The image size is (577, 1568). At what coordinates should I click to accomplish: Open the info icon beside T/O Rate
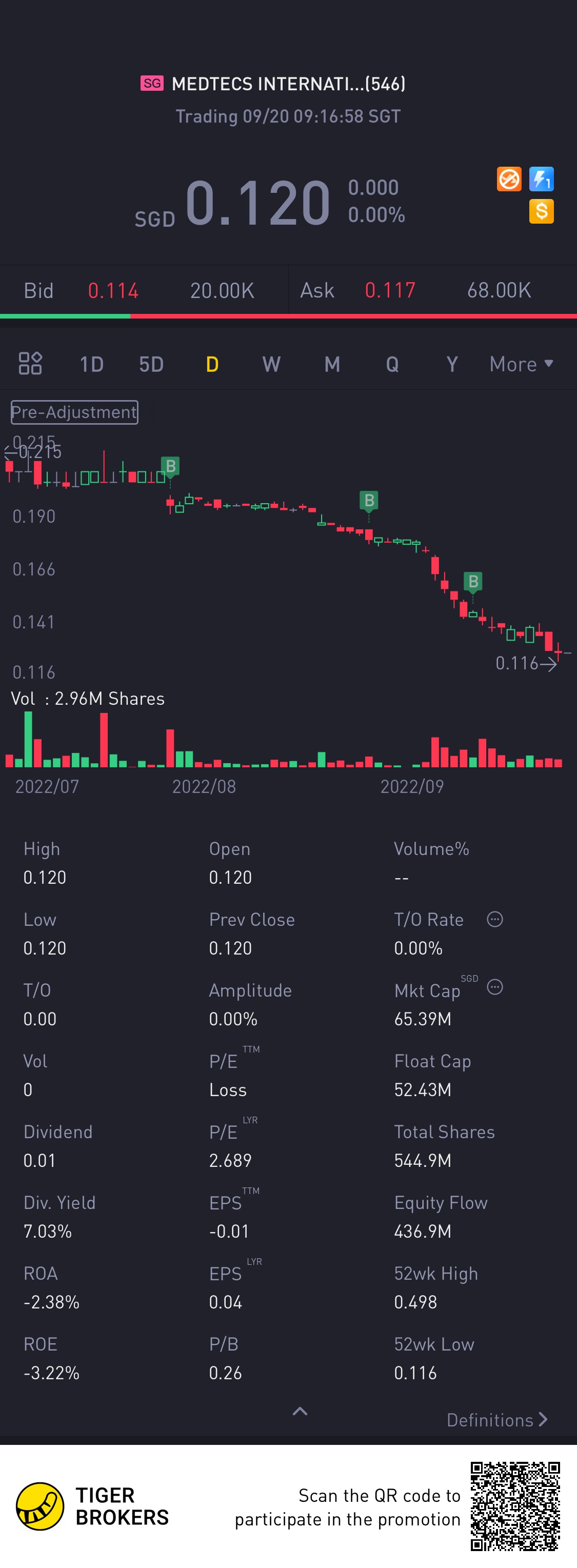point(495,919)
